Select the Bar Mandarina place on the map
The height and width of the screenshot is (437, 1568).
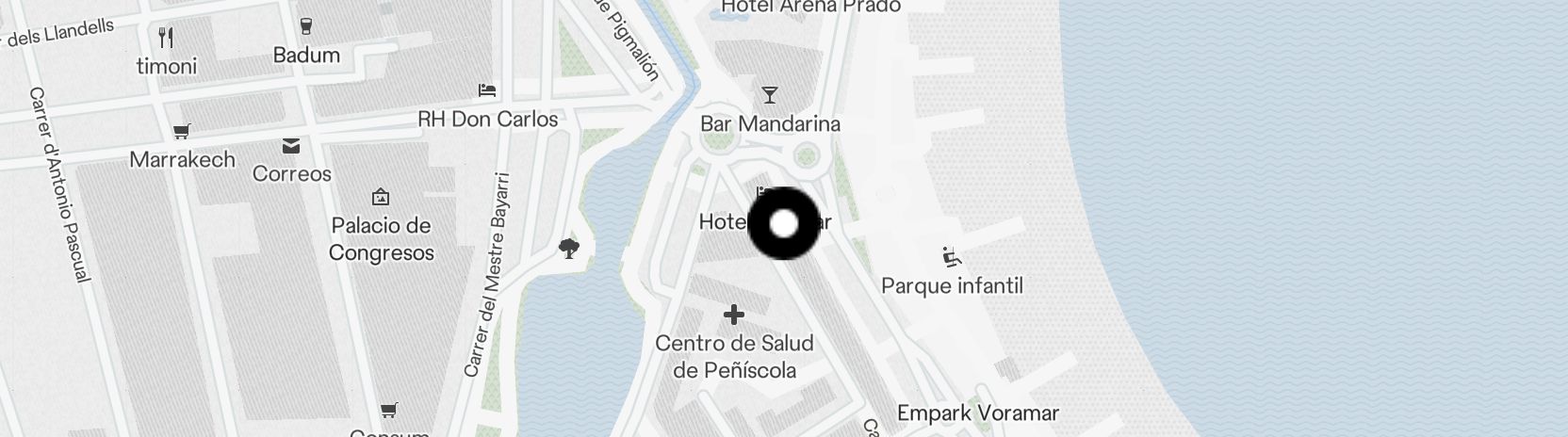pyautogui.click(x=770, y=95)
